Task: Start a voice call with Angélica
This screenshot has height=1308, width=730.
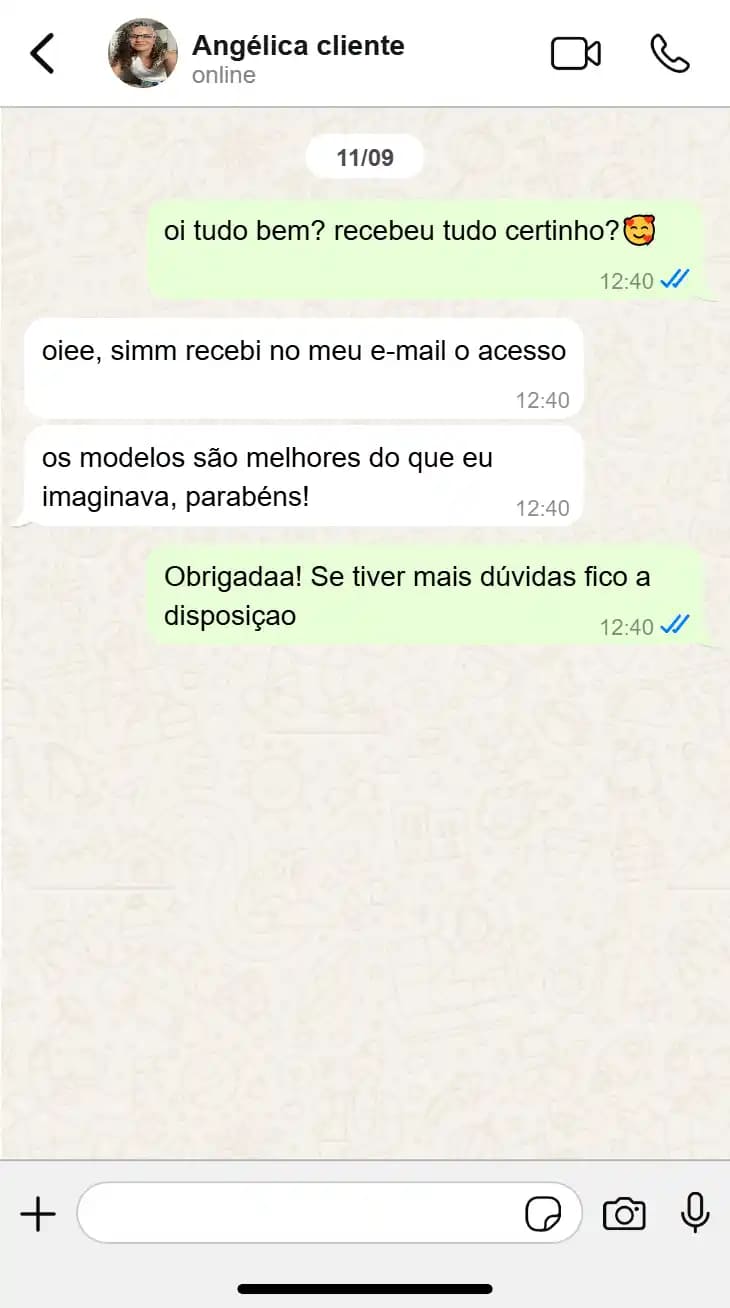Action: (669, 53)
